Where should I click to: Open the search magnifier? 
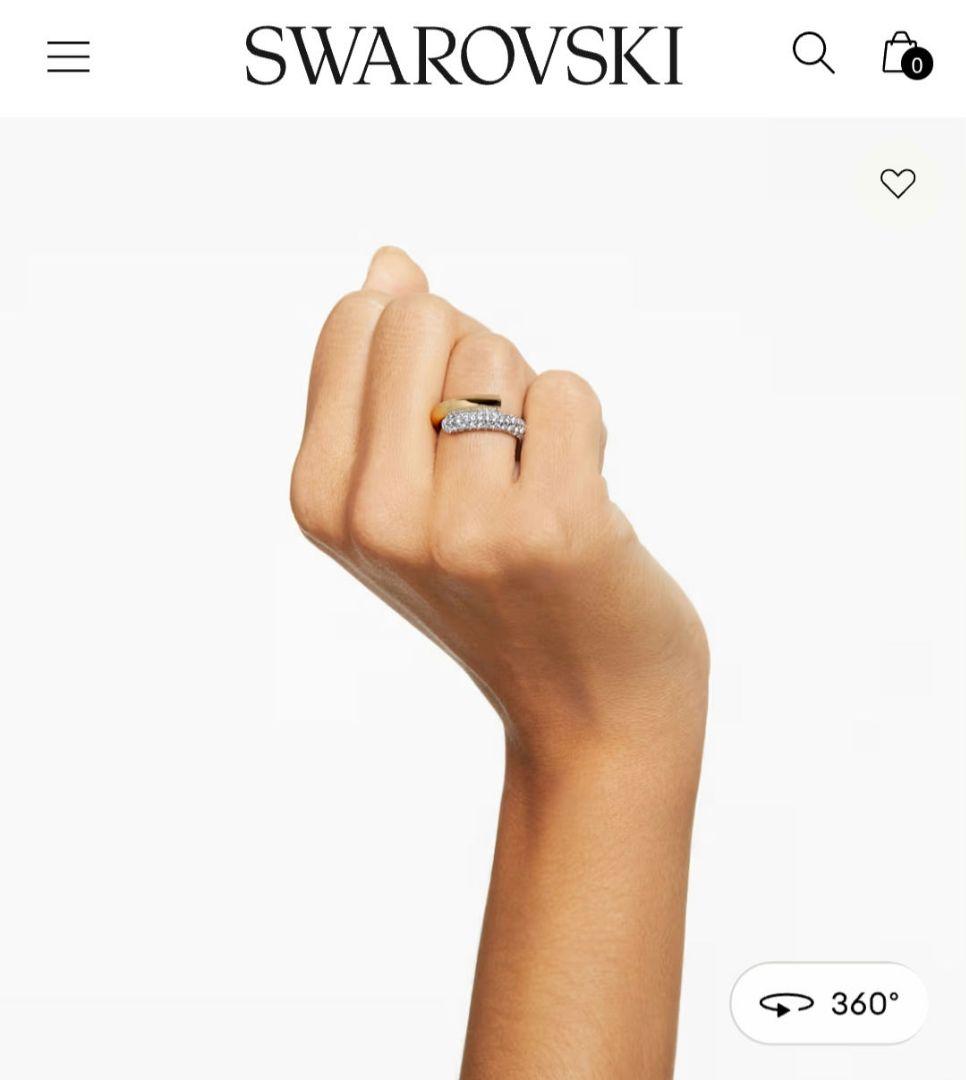click(x=813, y=54)
